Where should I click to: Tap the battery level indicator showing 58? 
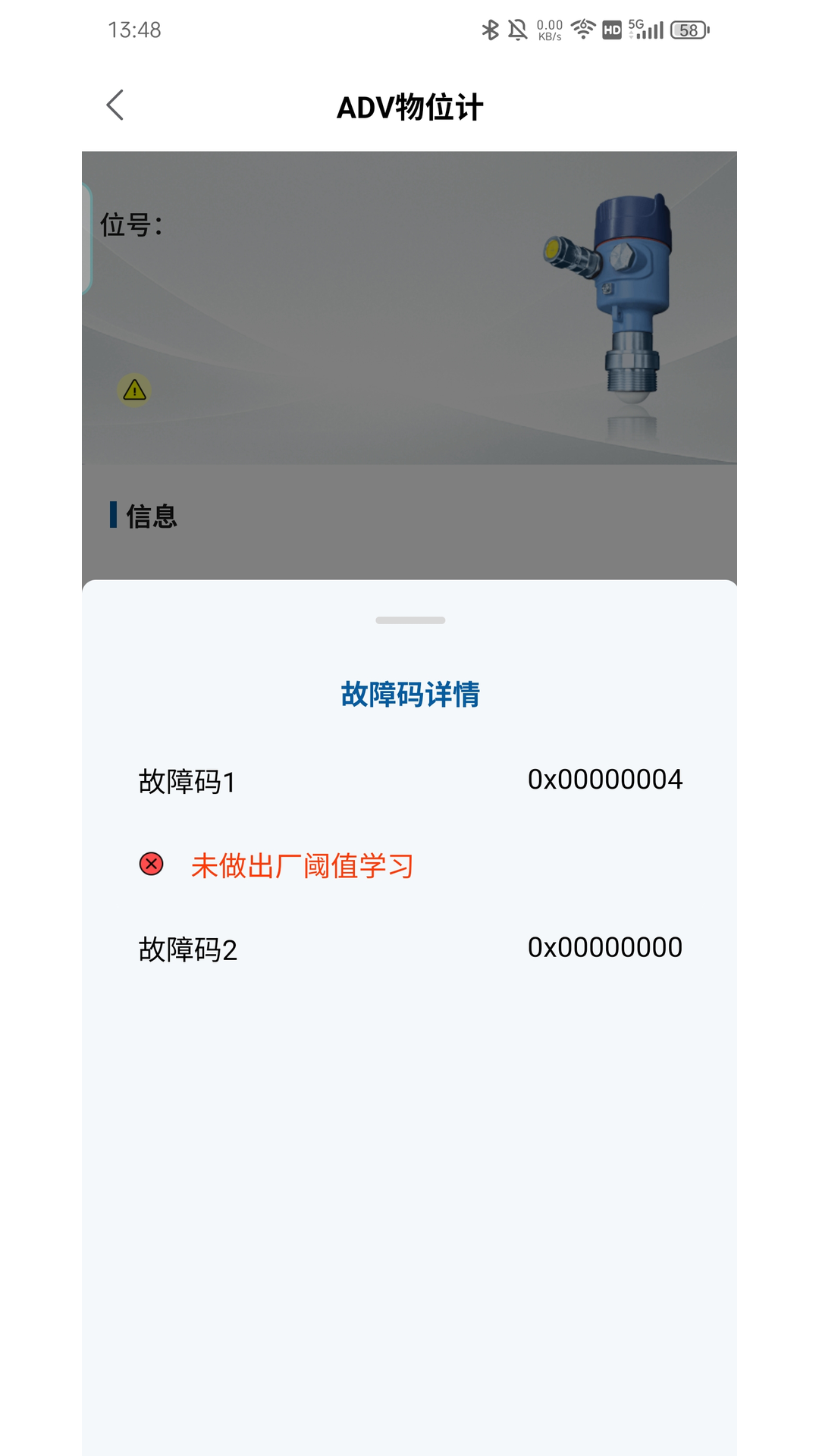coord(688,29)
